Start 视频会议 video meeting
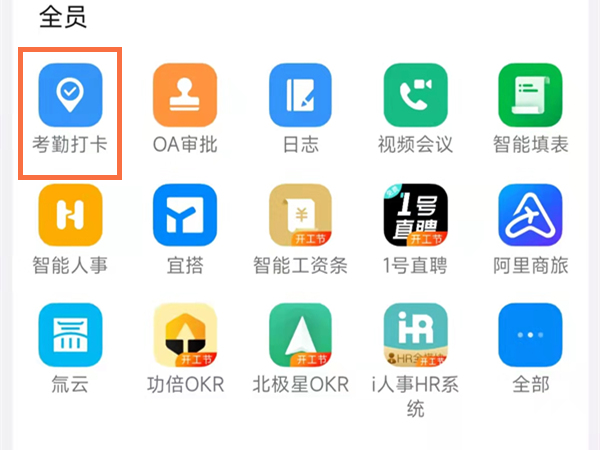Viewport: 600px width, 450px height. [416, 95]
